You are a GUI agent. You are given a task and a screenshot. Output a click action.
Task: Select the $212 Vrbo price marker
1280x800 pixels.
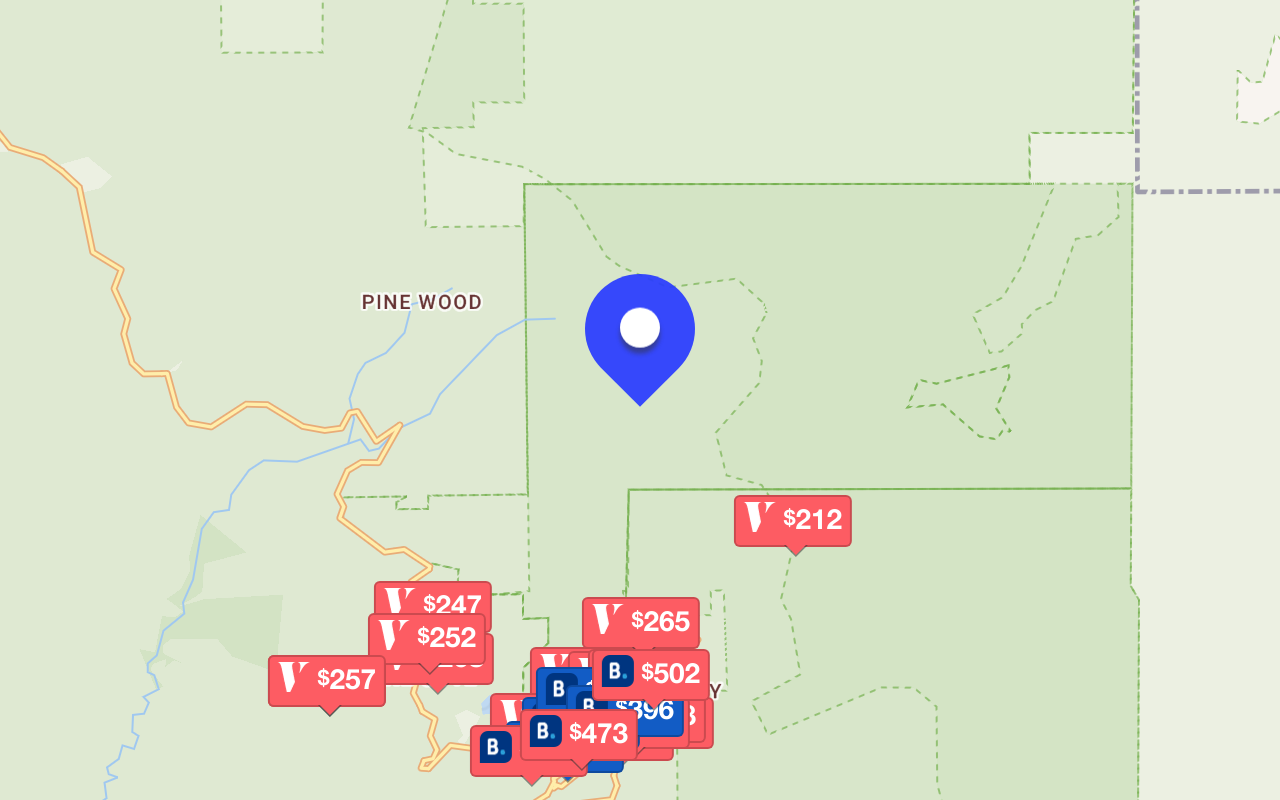coord(793,520)
